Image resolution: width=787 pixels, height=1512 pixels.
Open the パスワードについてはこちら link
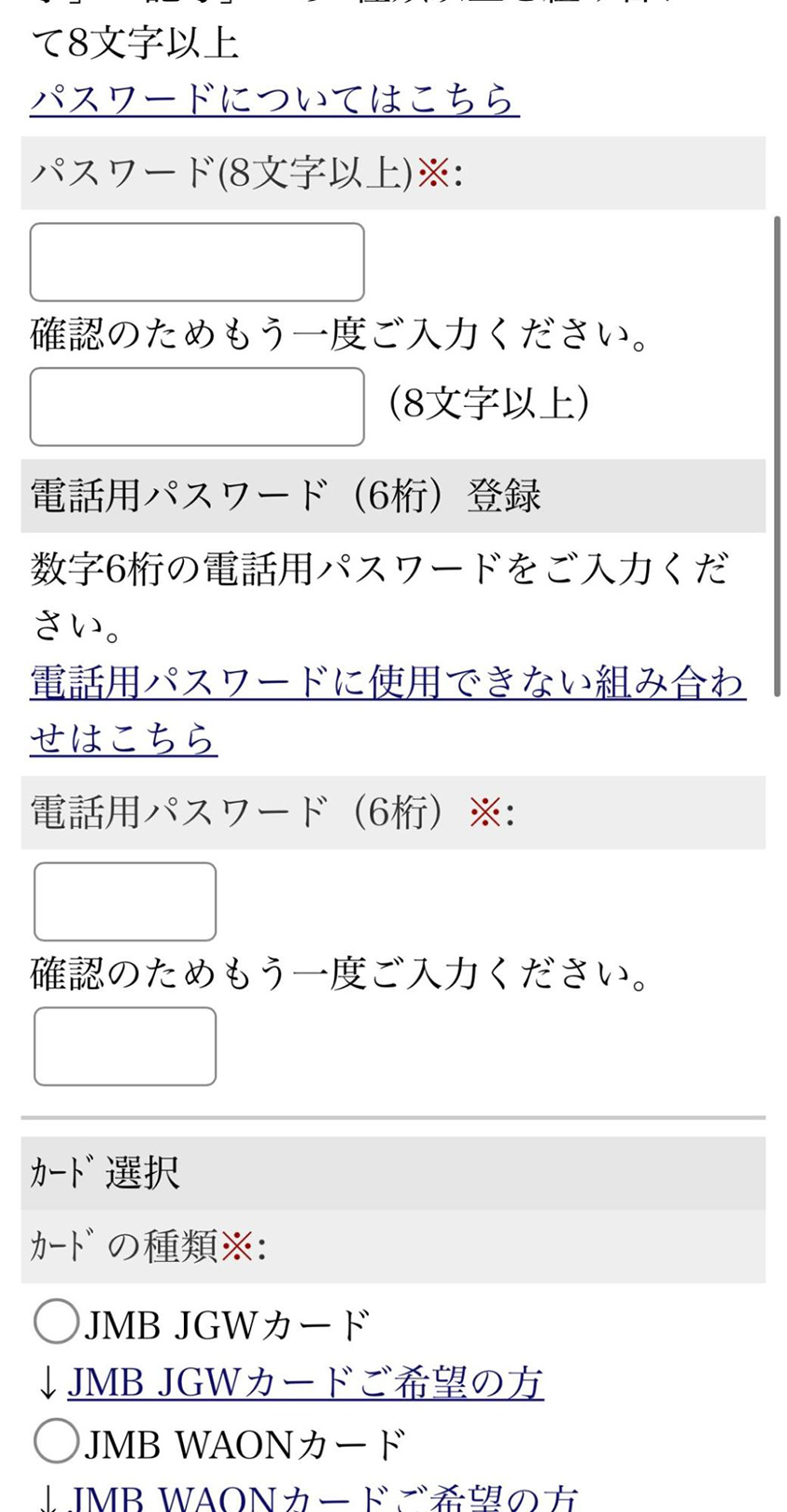coord(274,99)
